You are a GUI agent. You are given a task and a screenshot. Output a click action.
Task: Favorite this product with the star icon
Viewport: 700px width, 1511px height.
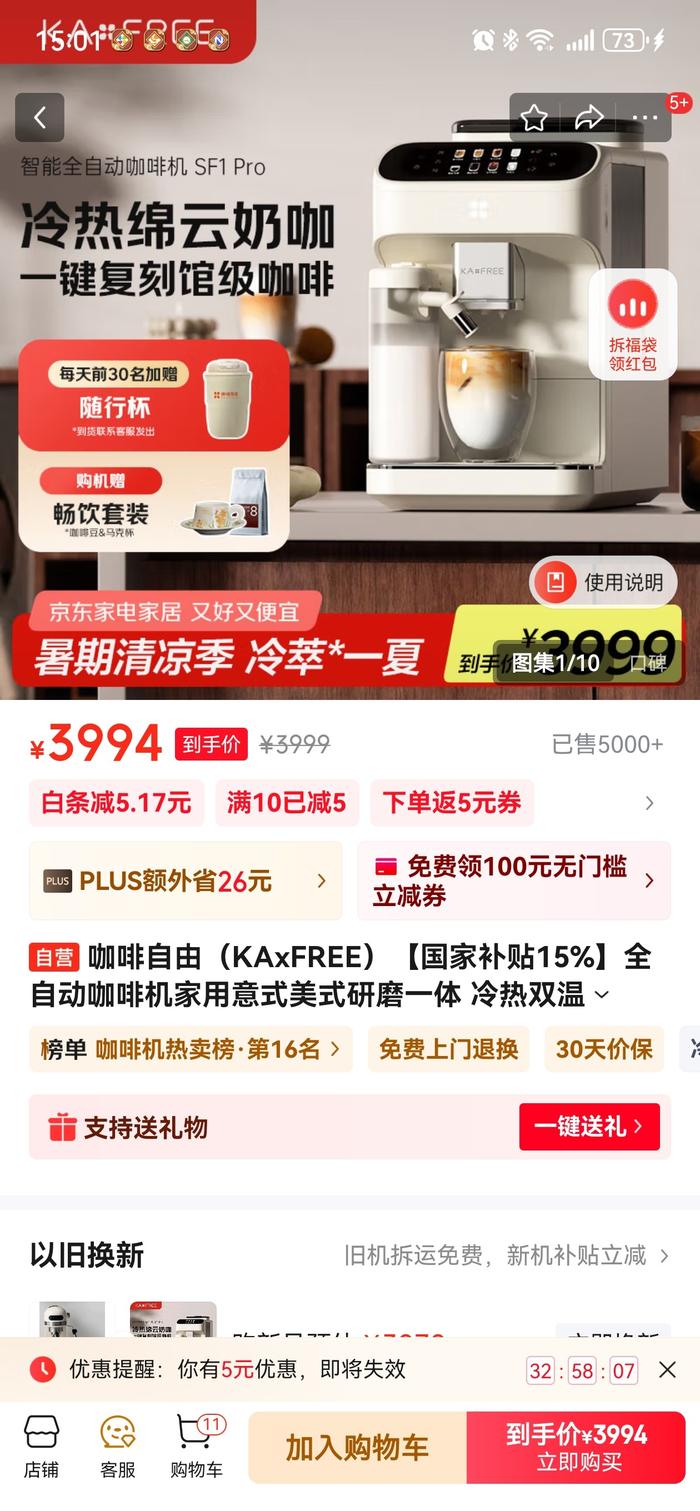(x=534, y=118)
